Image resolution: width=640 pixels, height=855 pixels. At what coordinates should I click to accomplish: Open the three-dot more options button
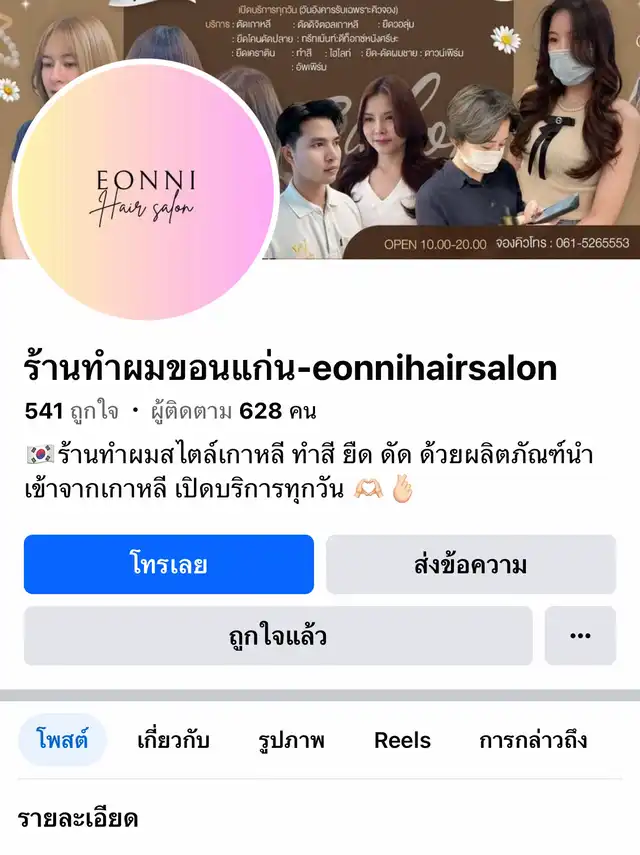(580, 635)
